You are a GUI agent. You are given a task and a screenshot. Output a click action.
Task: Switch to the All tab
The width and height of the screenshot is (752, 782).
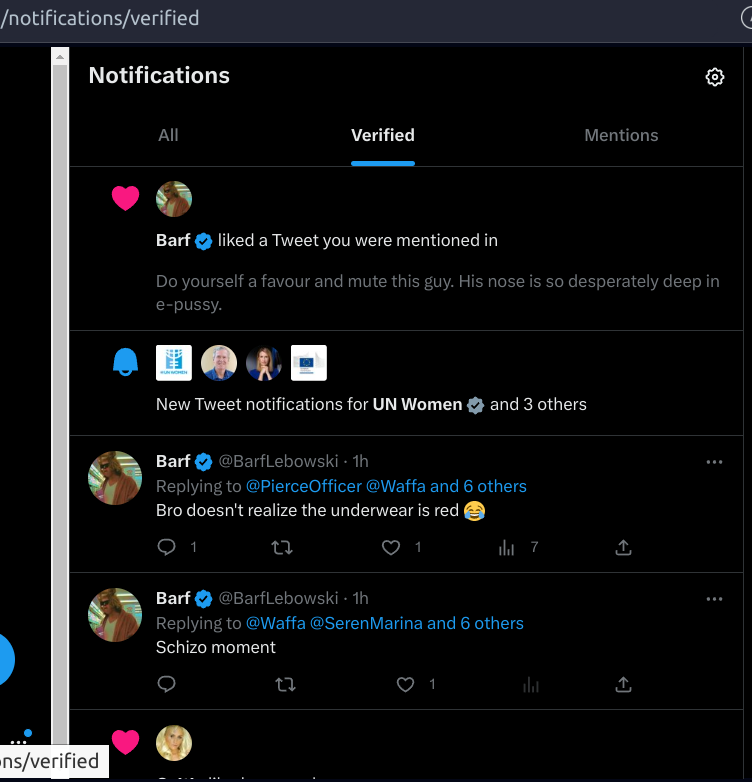[x=168, y=135]
